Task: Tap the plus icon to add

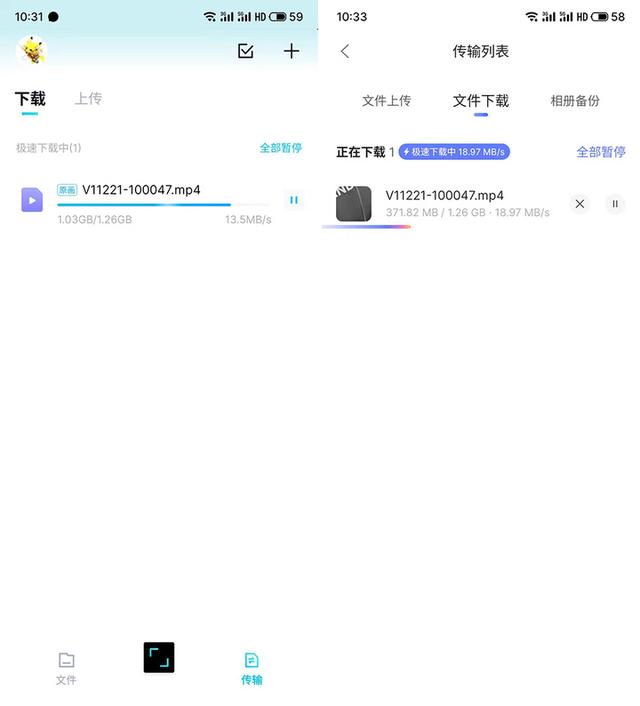Action: point(291,51)
